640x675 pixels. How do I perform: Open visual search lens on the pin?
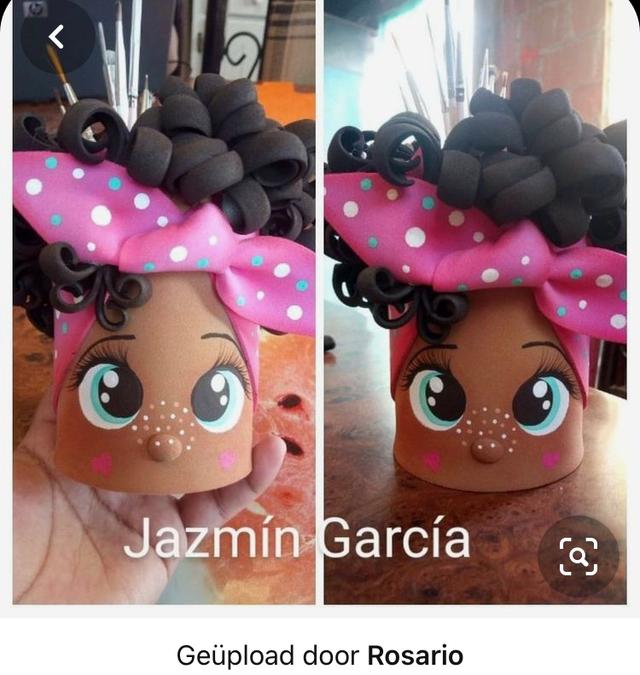click(x=577, y=556)
